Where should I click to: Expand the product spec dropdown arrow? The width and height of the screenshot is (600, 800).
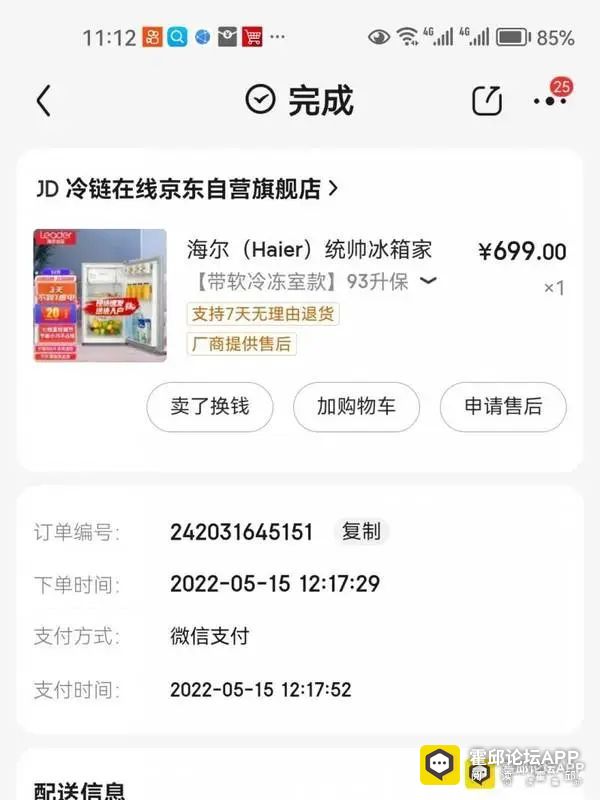click(428, 281)
